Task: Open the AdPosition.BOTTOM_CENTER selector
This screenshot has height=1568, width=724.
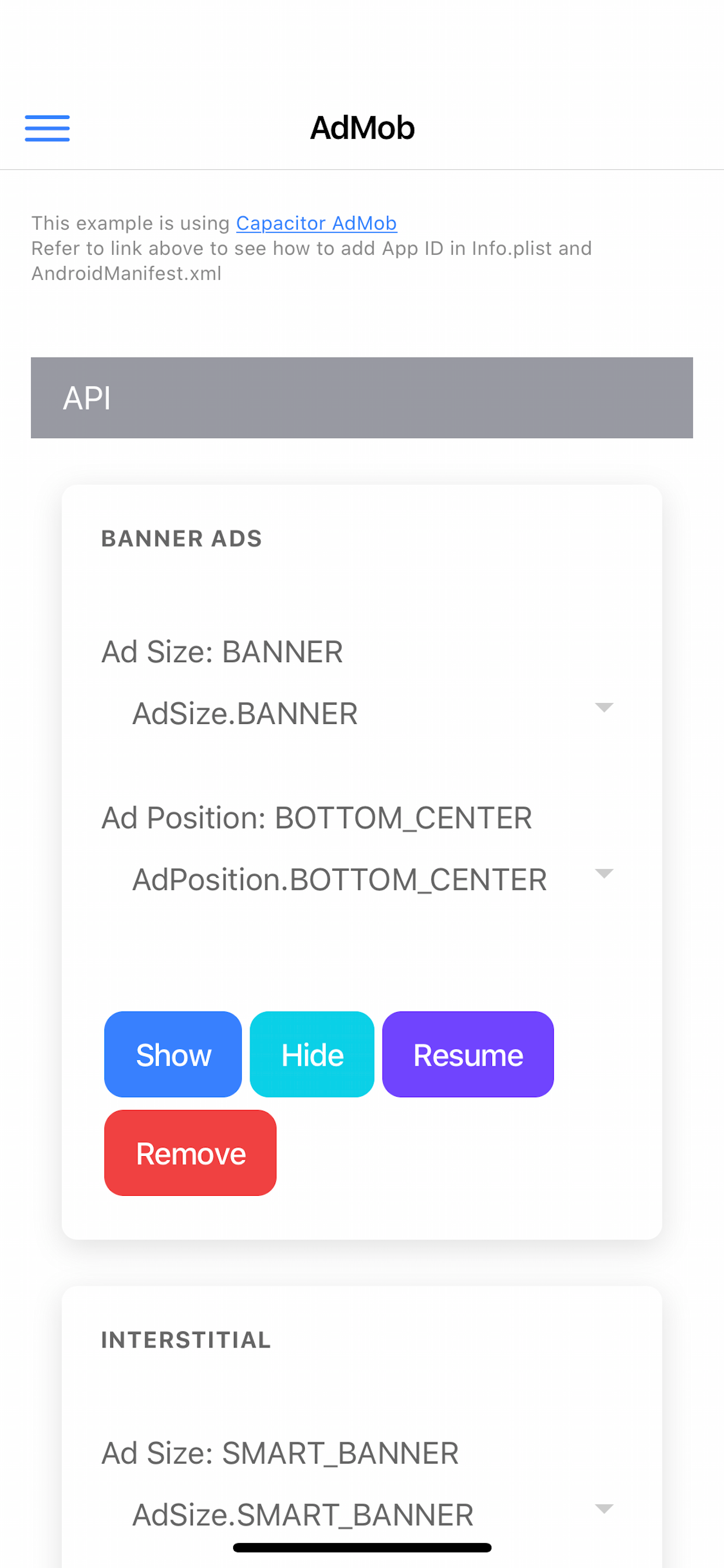Action: 365,880
